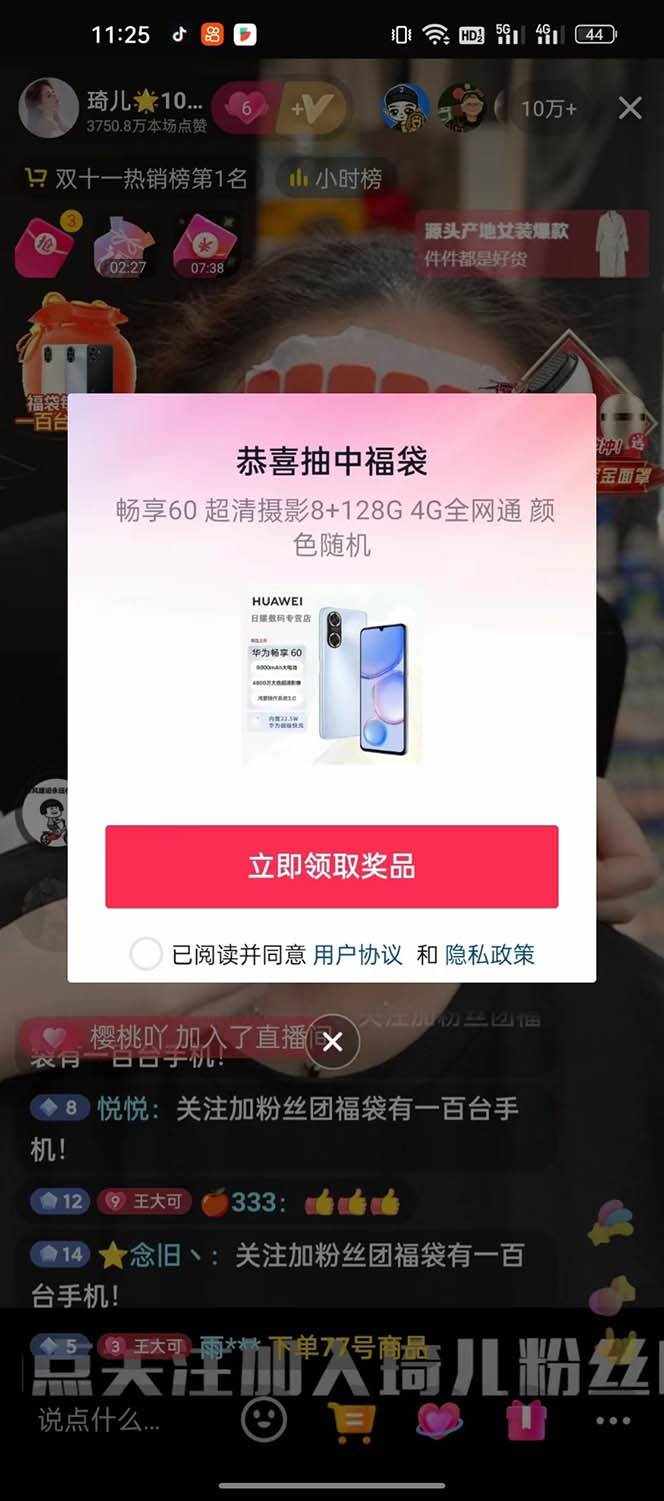664x1501 pixels.
Task: Close the live stream with the top-right X
Action: pos(630,108)
